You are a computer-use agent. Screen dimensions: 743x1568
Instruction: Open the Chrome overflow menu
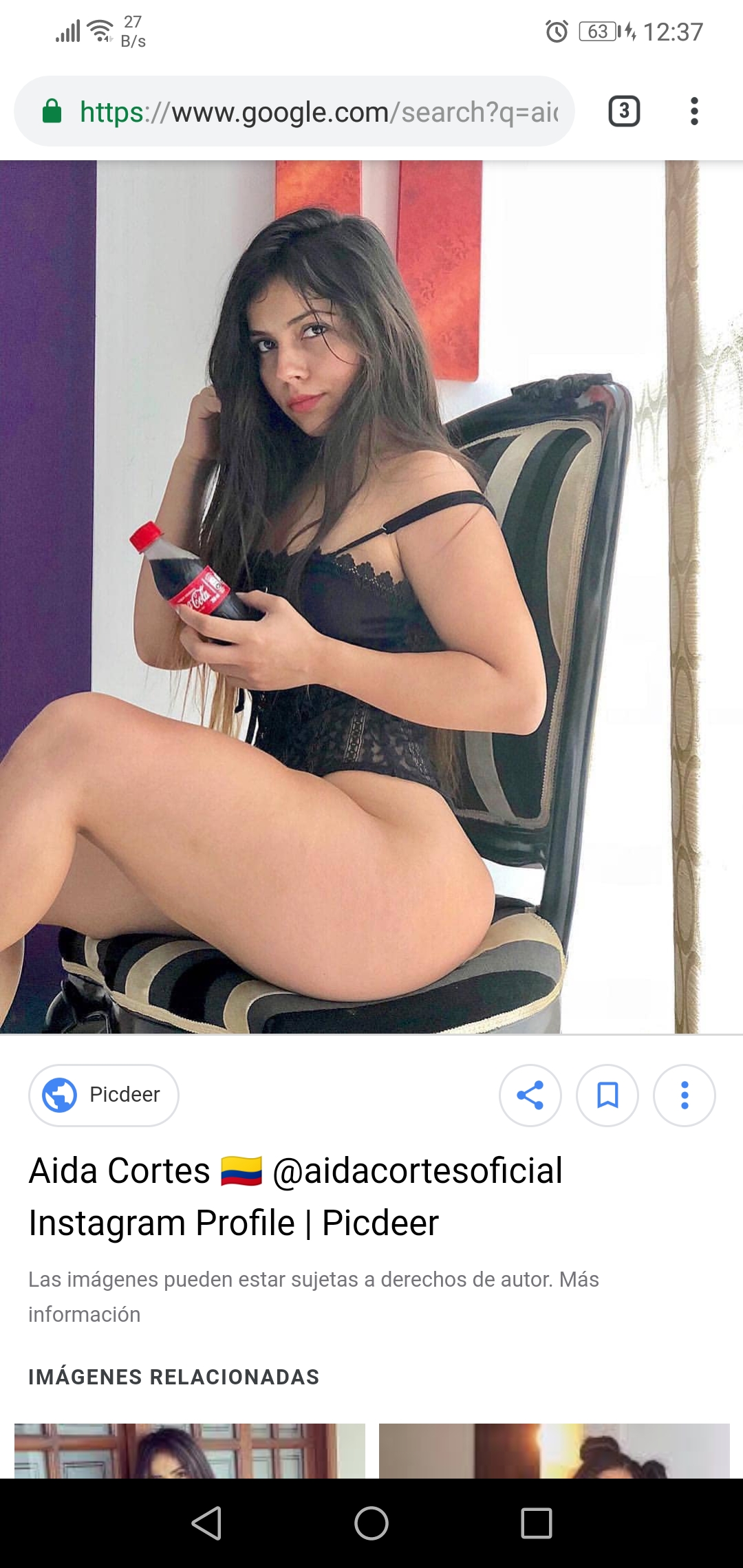click(x=694, y=111)
